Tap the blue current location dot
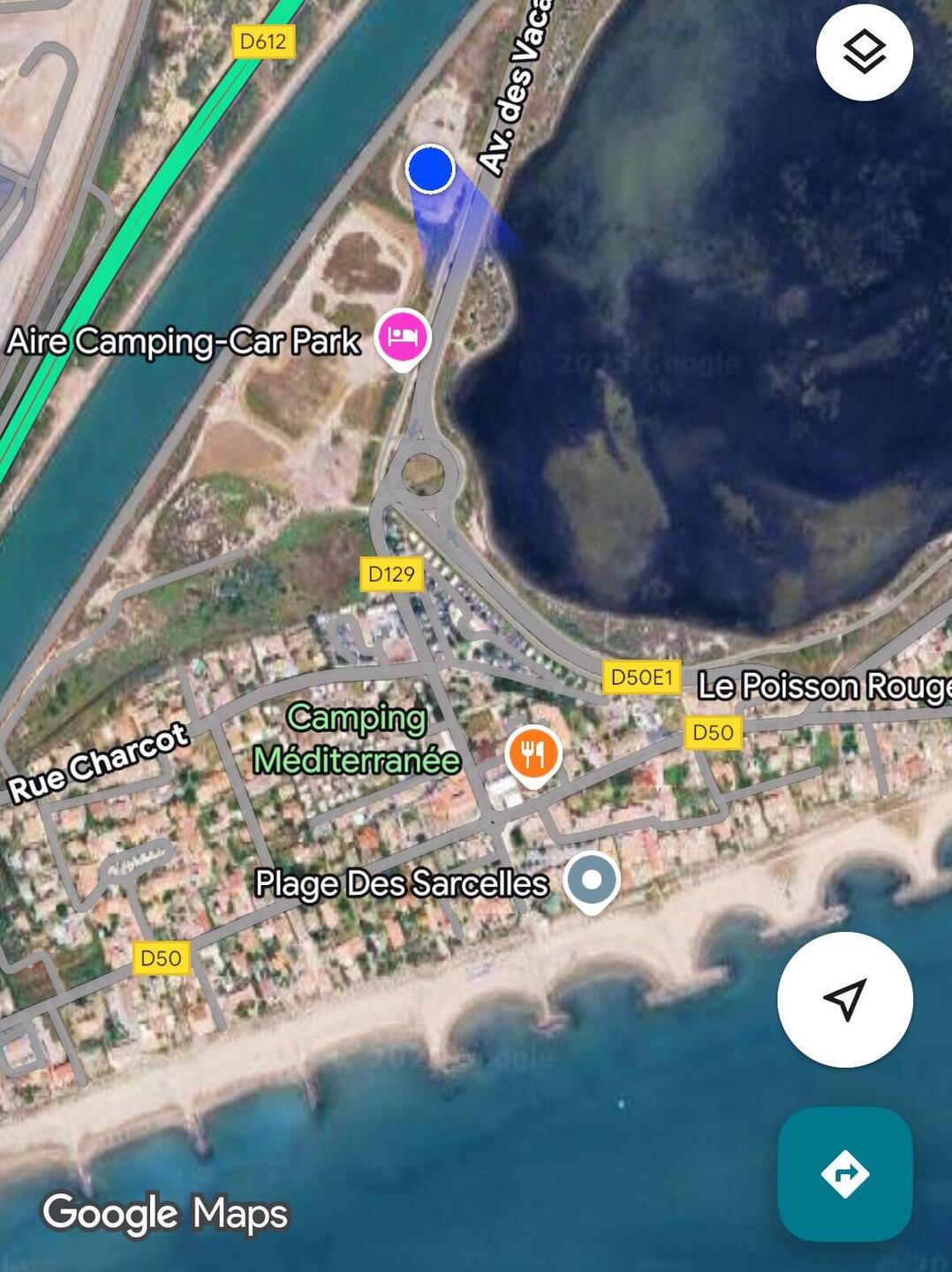 (x=430, y=169)
